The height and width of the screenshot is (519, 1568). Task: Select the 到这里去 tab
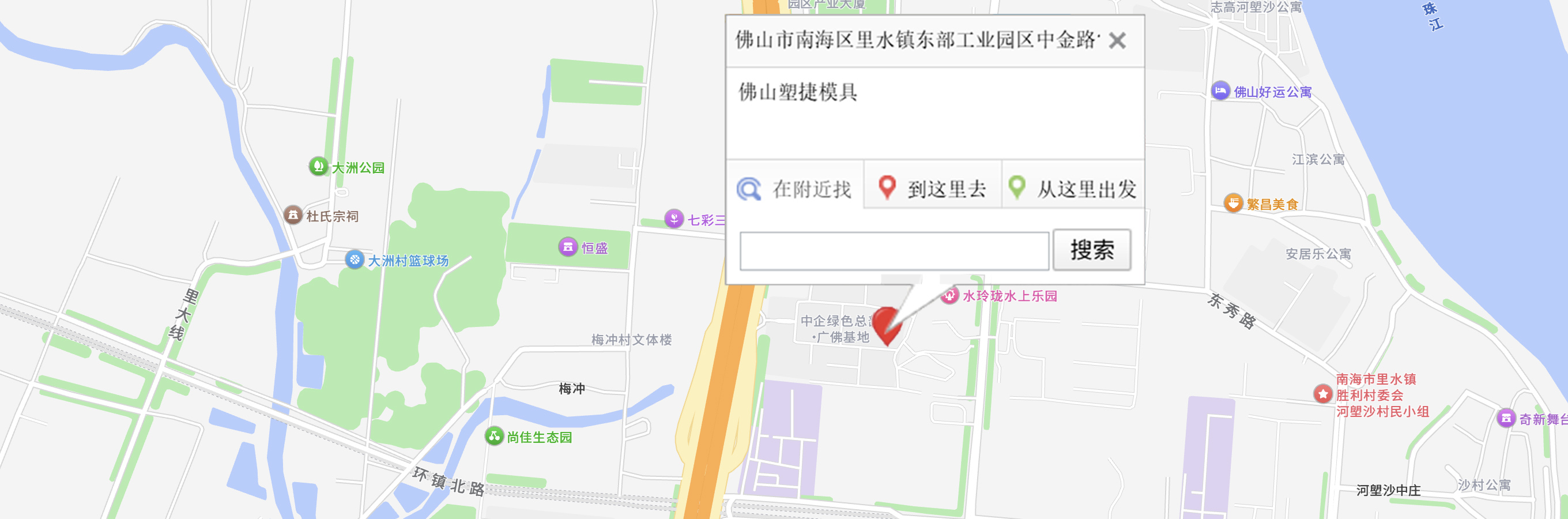[x=933, y=189]
